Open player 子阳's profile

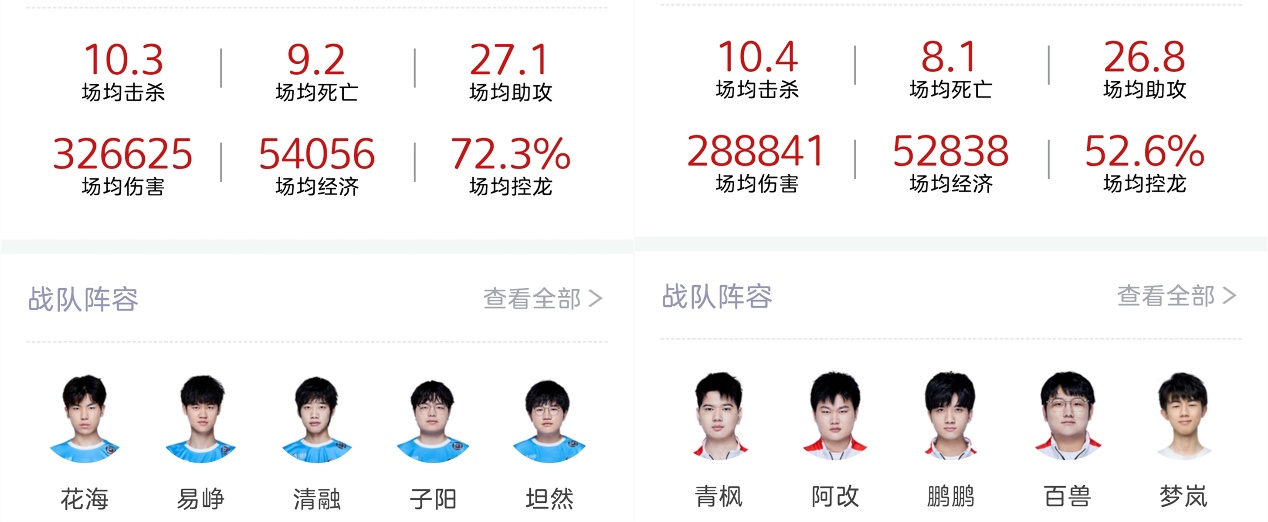point(433,420)
